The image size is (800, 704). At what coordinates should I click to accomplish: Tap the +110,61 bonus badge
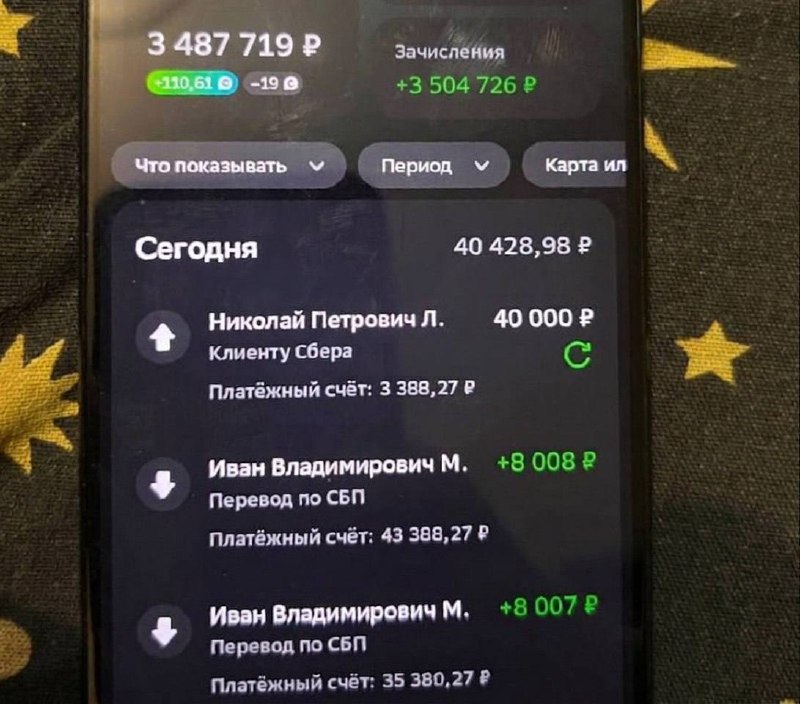coord(192,83)
